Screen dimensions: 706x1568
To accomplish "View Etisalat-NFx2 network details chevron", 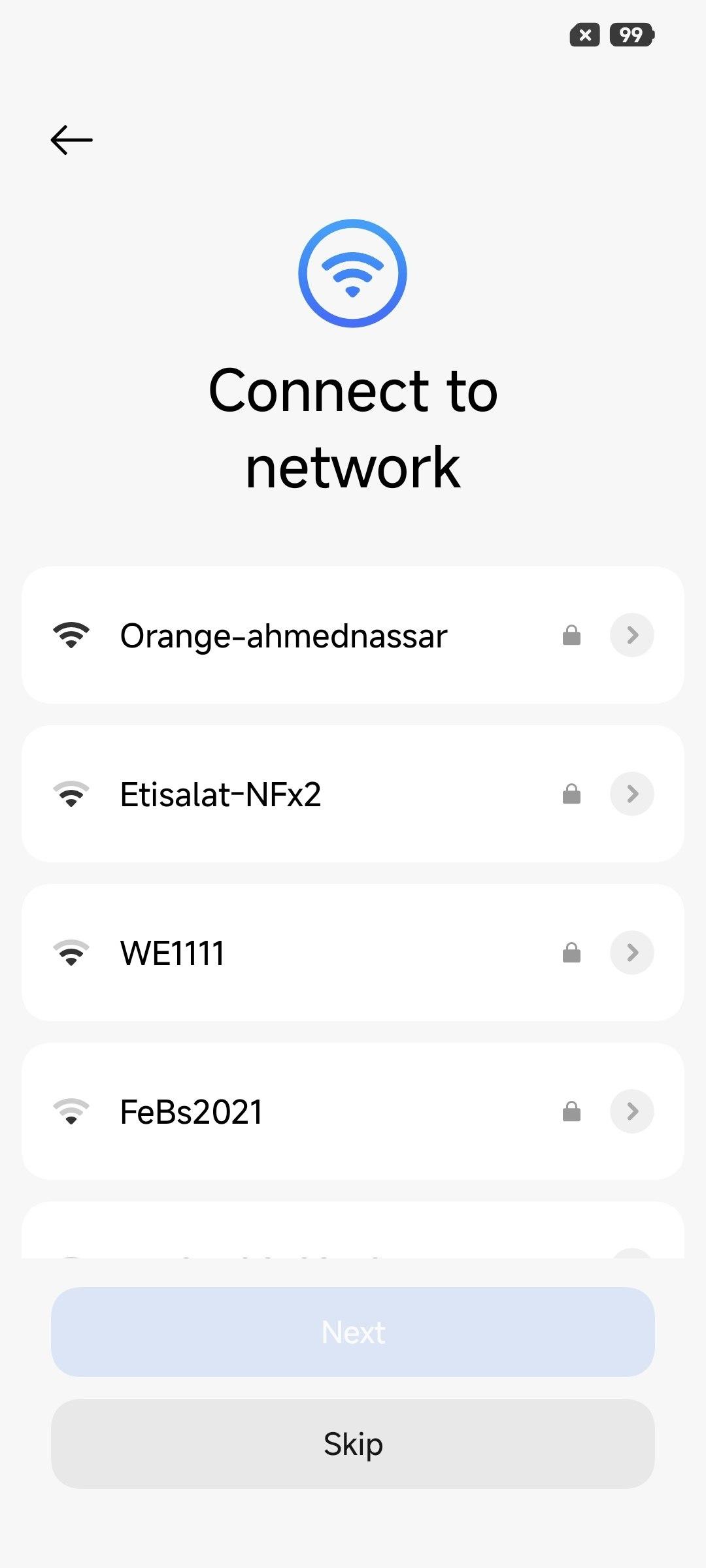I will coord(631,794).
